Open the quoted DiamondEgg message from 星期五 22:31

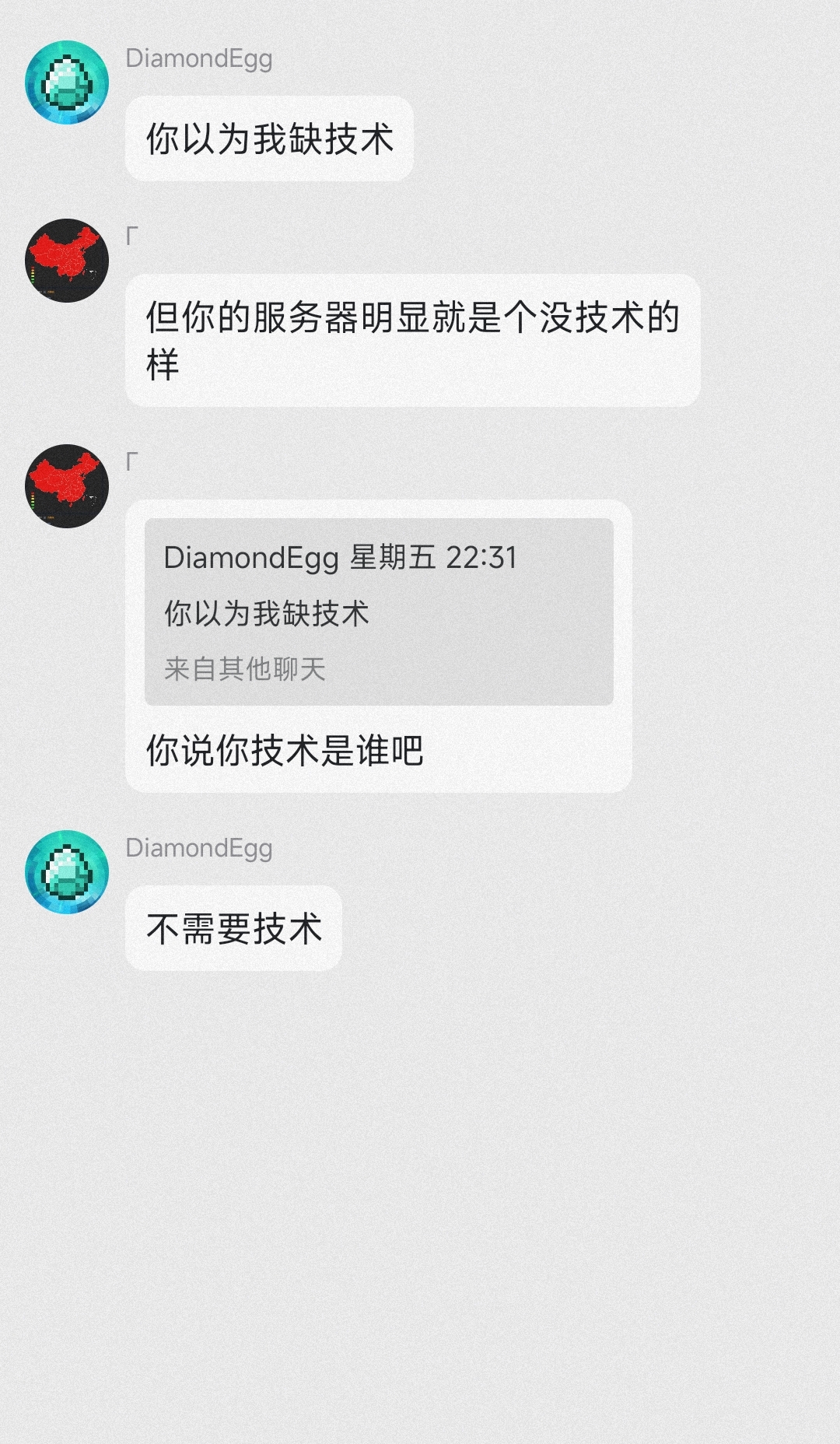click(x=379, y=612)
